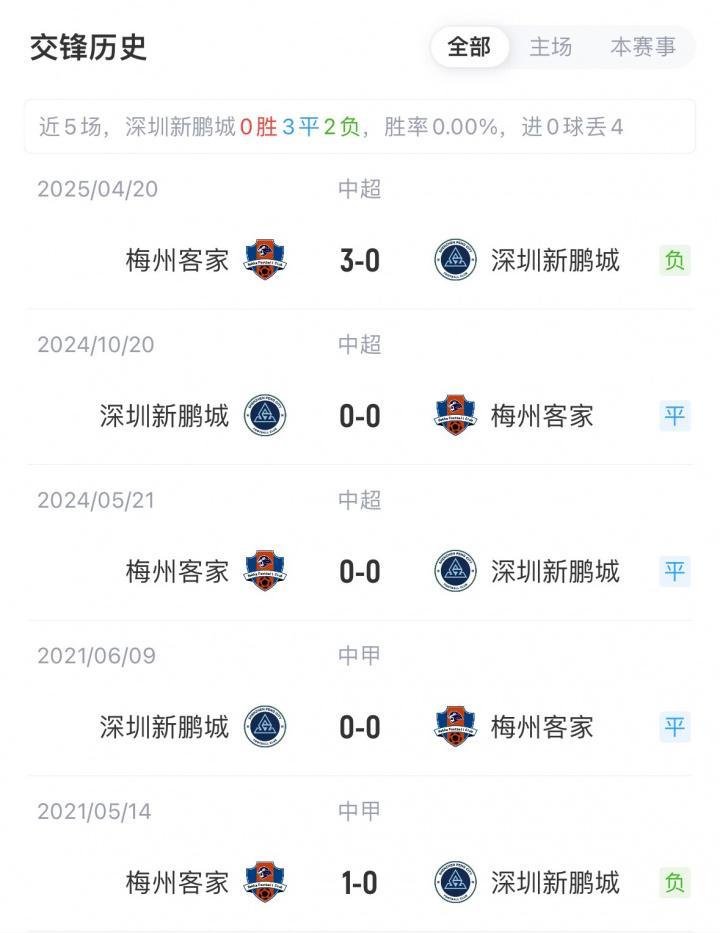Image resolution: width=720 pixels, height=933 pixels.
Task: Select the 全部 filter tab
Action: click(469, 47)
